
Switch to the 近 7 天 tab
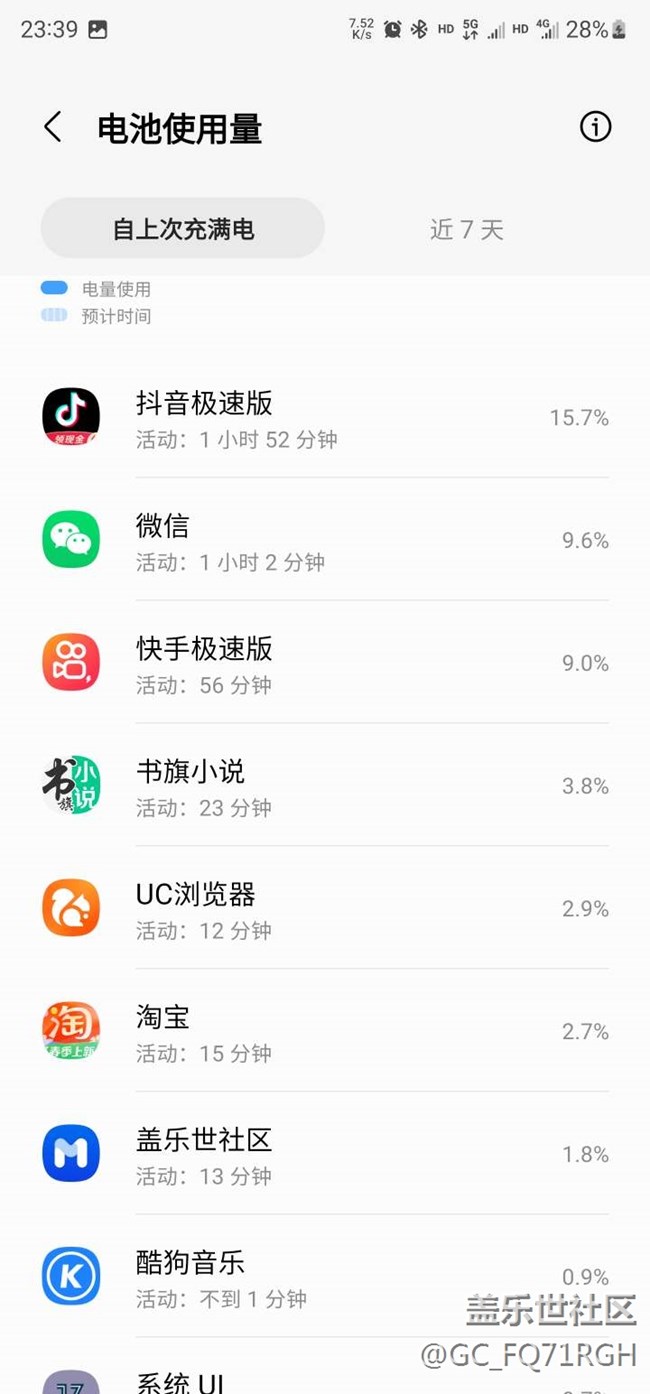pyautogui.click(x=466, y=229)
